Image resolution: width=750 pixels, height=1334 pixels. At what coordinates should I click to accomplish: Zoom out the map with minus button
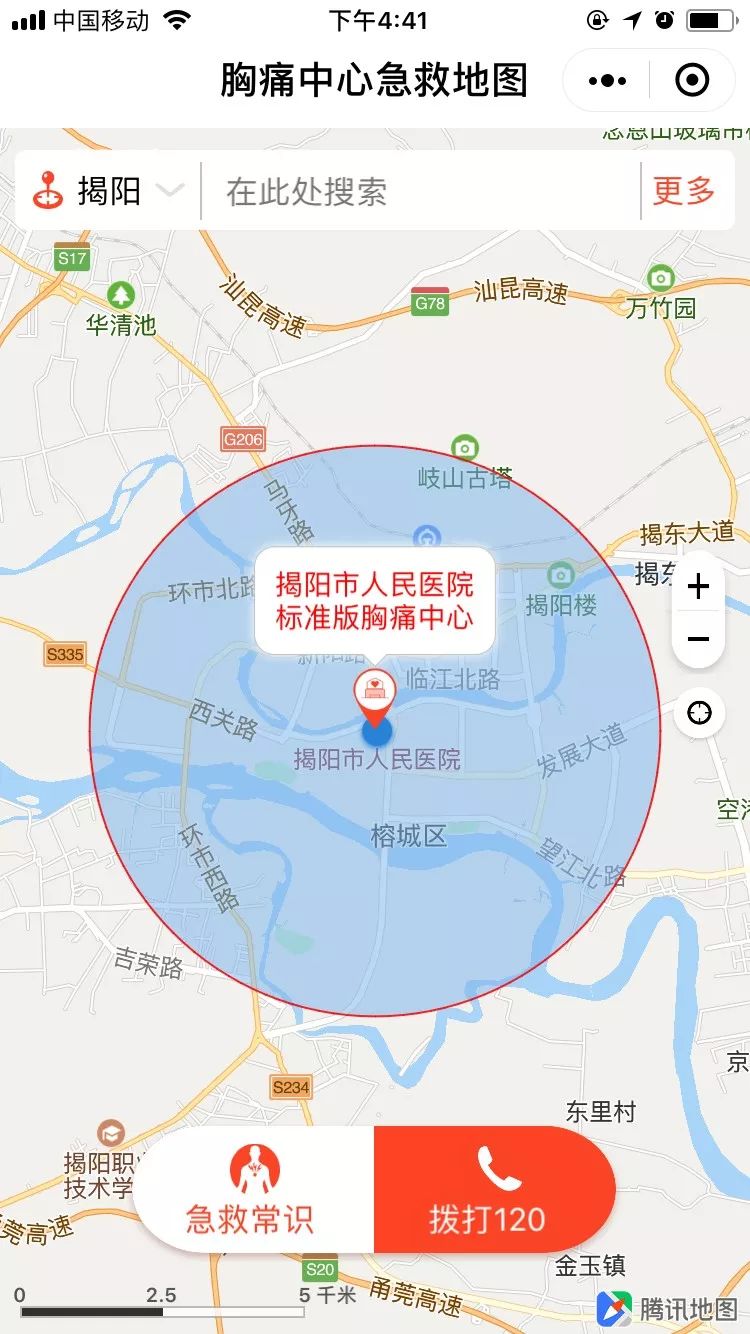(699, 639)
